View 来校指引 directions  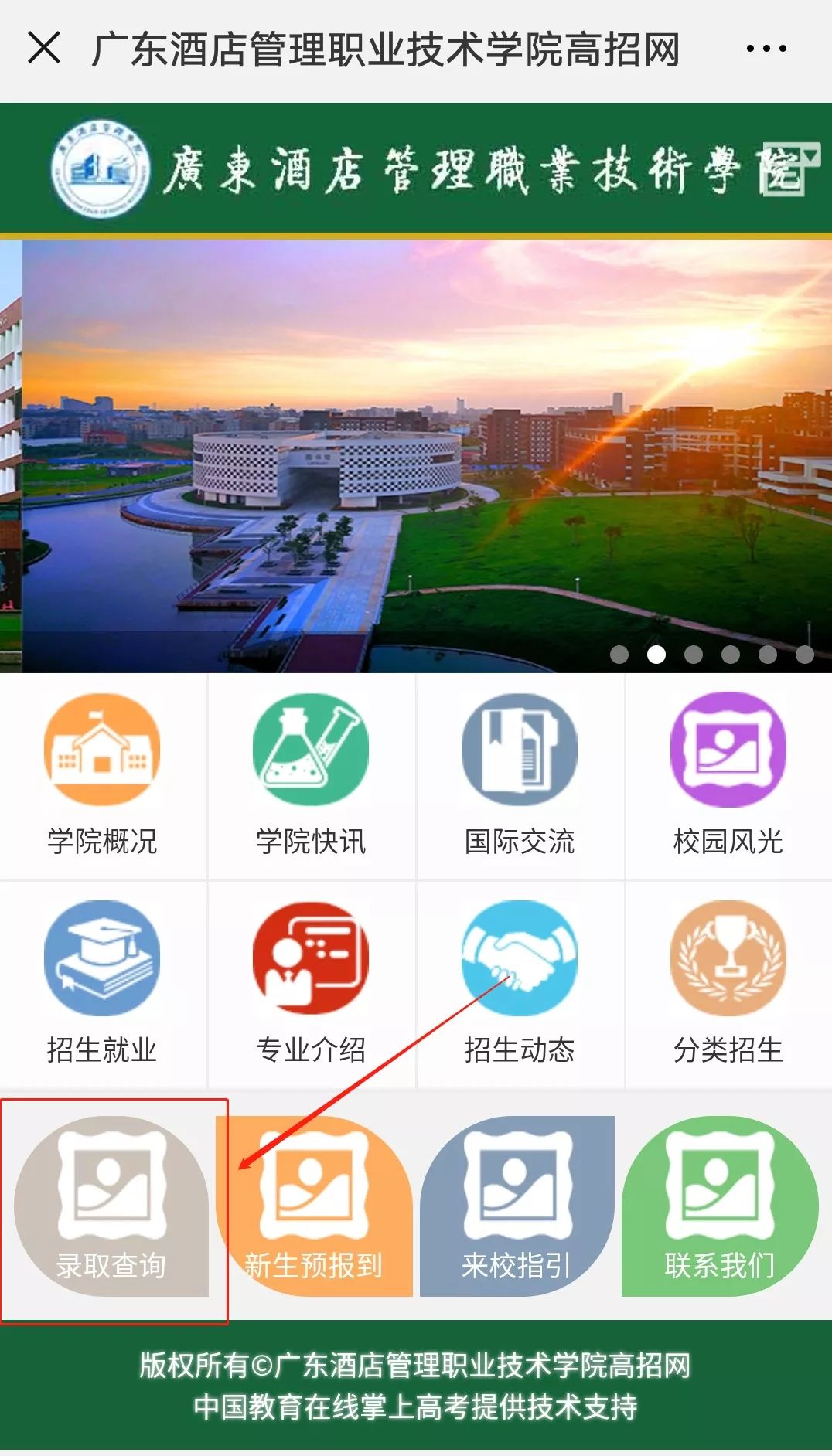517,1206
